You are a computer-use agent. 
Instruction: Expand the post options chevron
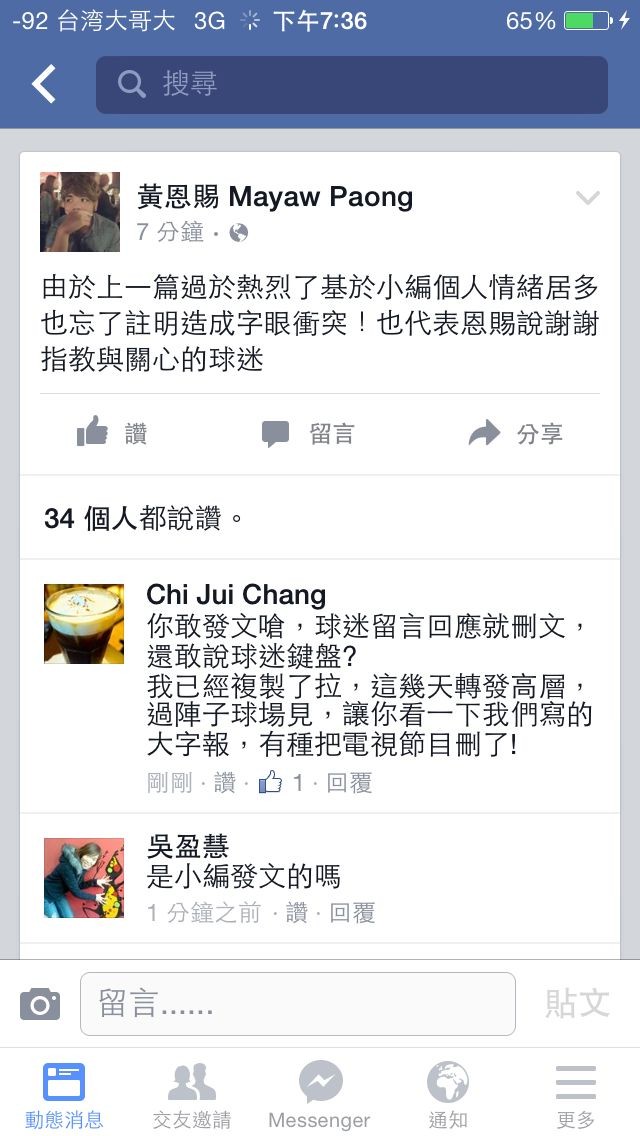pos(587,198)
